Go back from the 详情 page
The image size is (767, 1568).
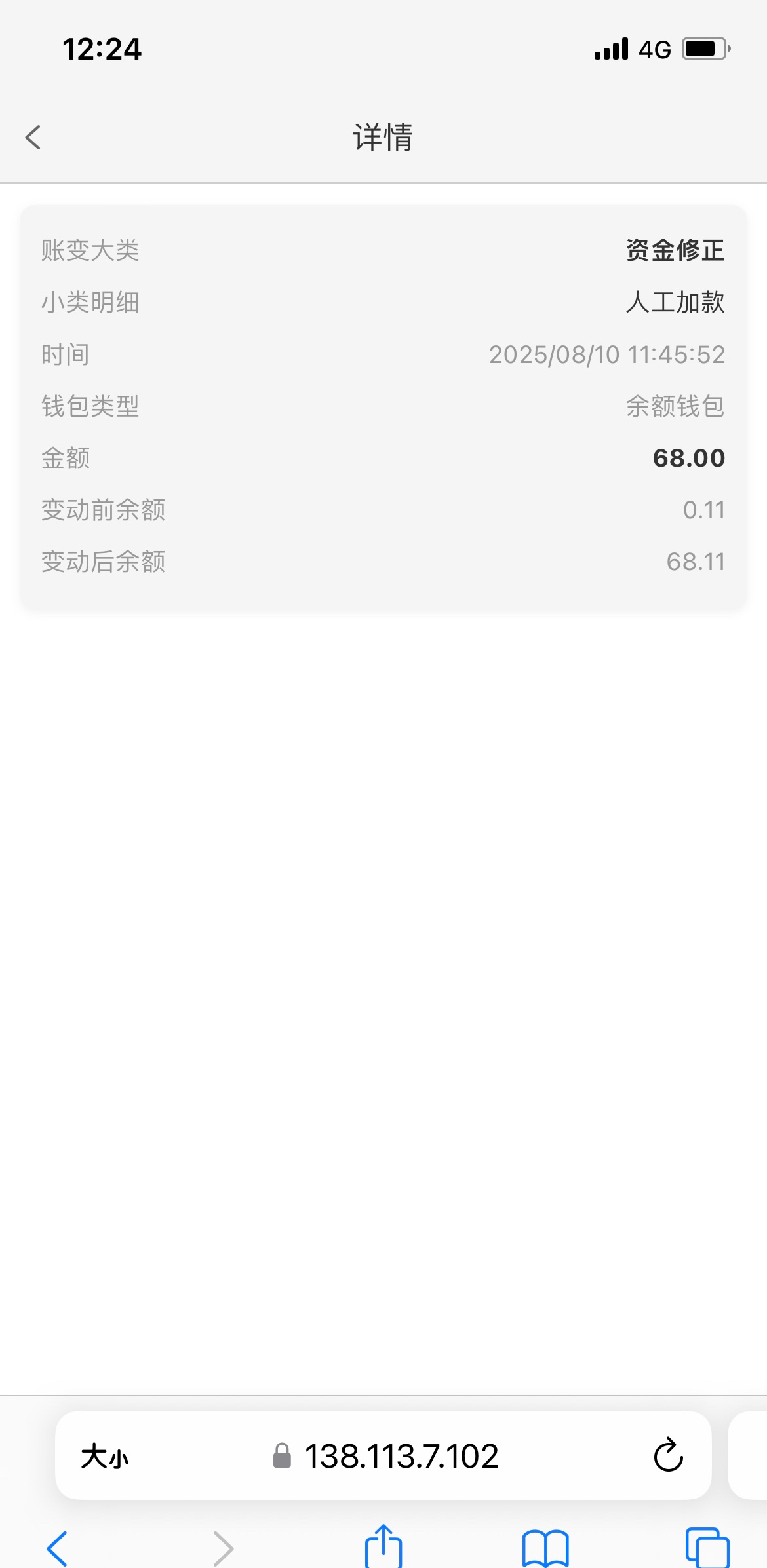[33, 138]
